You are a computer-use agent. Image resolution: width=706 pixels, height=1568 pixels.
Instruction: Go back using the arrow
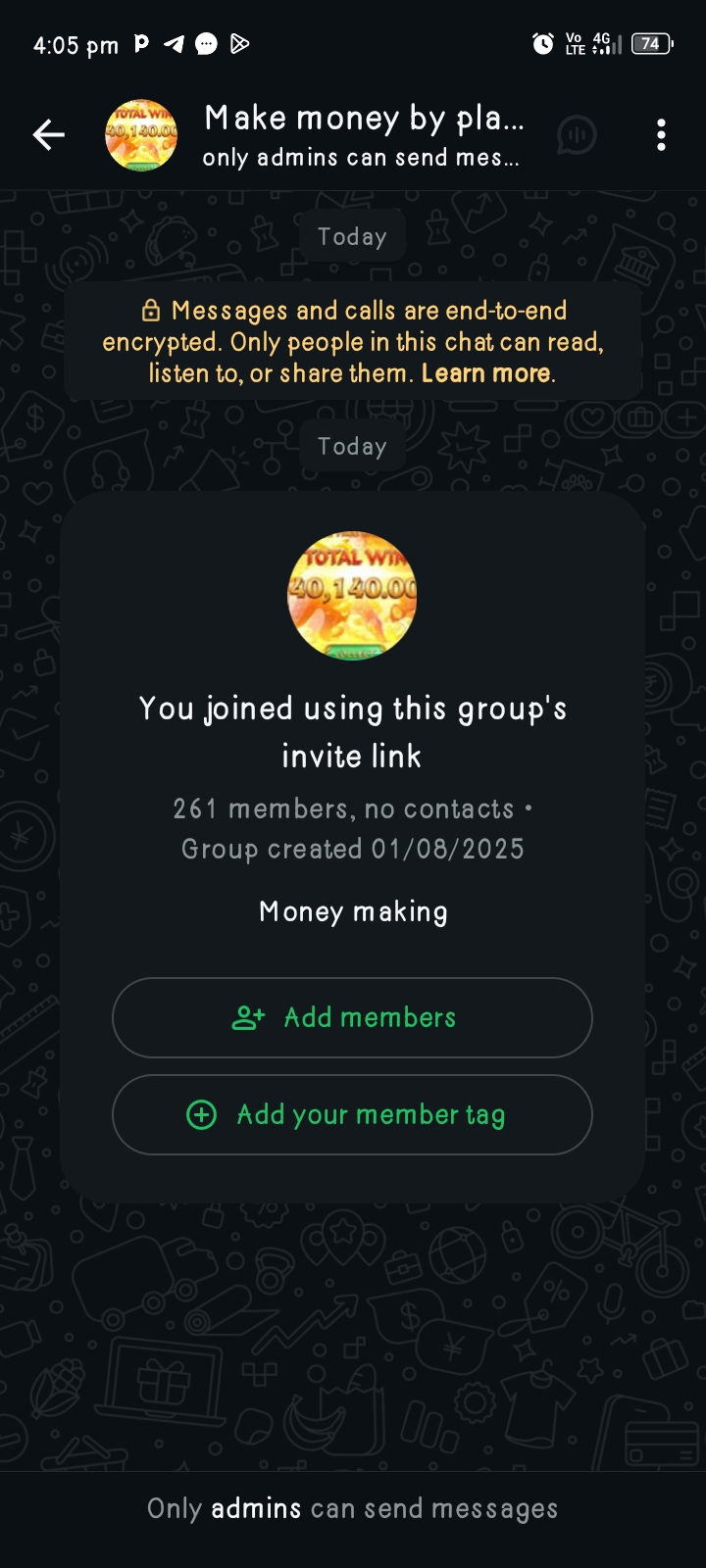pyautogui.click(x=48, y=135)
